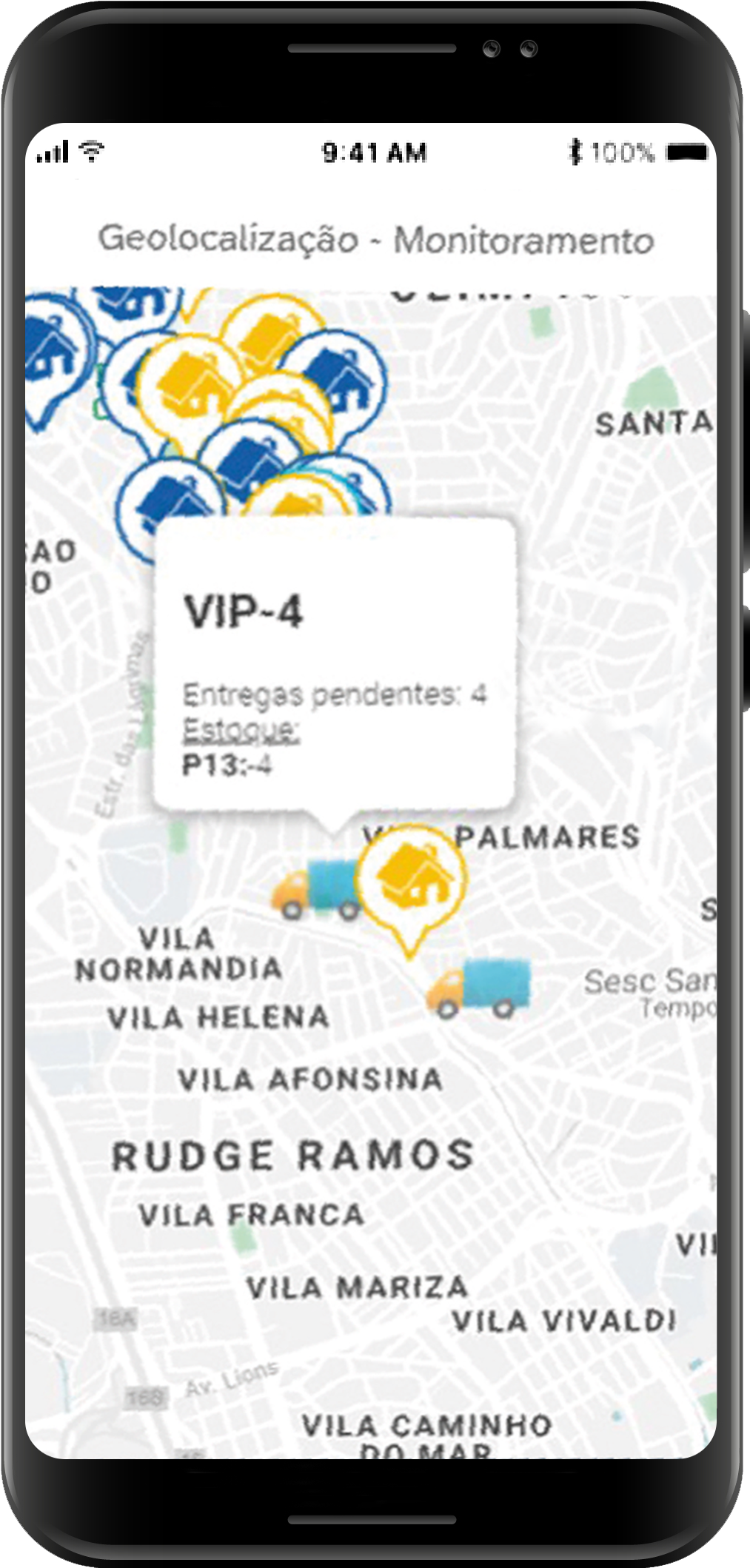The width and height of the screenshot is (750, 1568).
Task: Select the truck marker near Sesc
Action: click(x=480, y=988)
